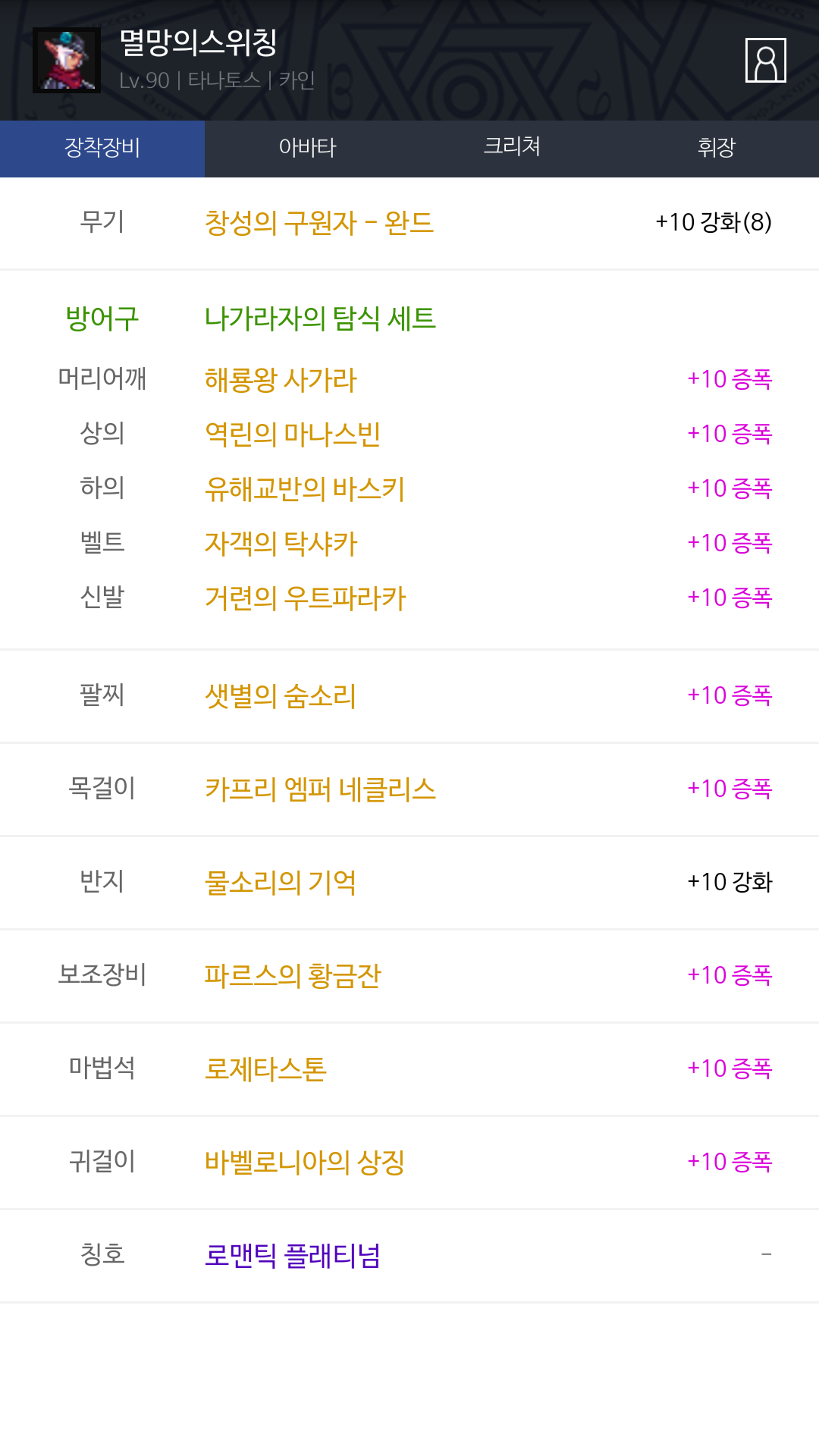Screen dimensions: 819x1456
Task: Open weapon 창성의 구원자 - 완드
Action: (318, 223)
